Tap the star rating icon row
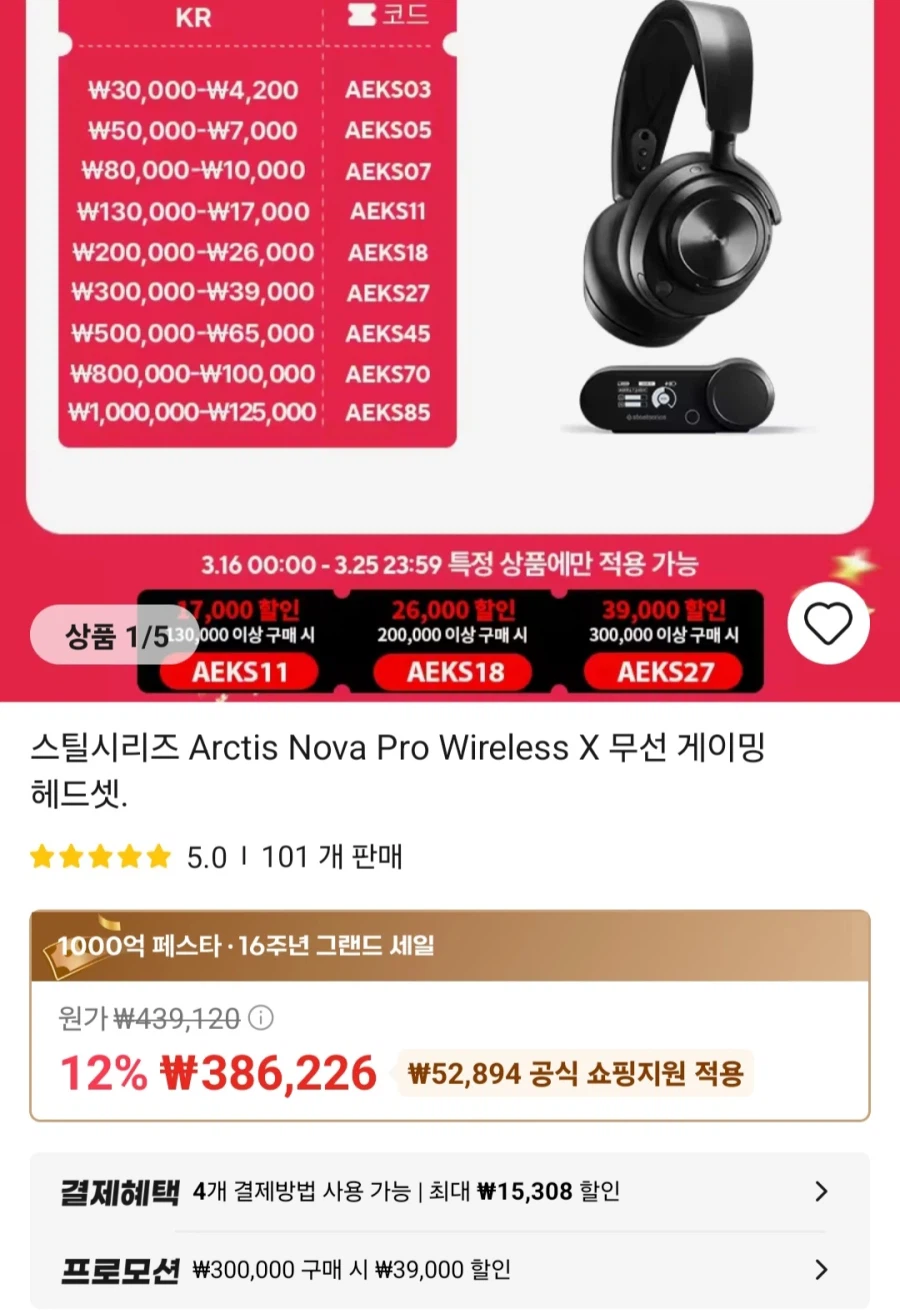 coord(100,856)
